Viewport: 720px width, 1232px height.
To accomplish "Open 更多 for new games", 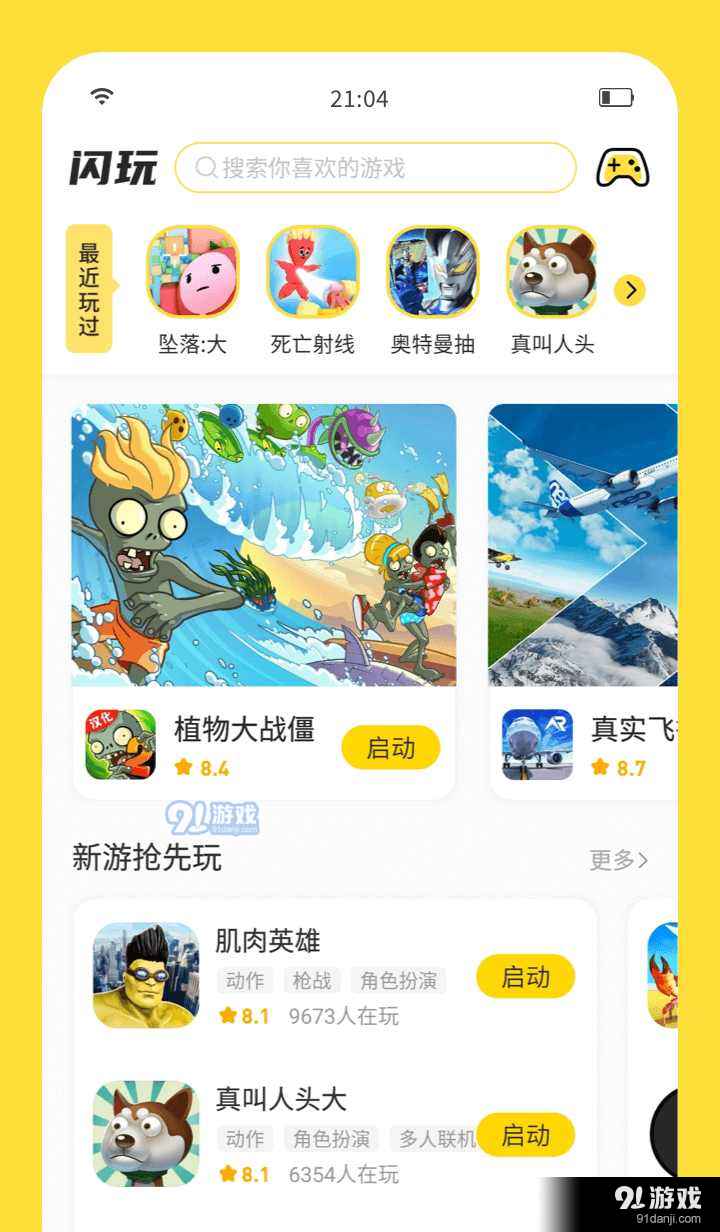I will tap(619, 860).
